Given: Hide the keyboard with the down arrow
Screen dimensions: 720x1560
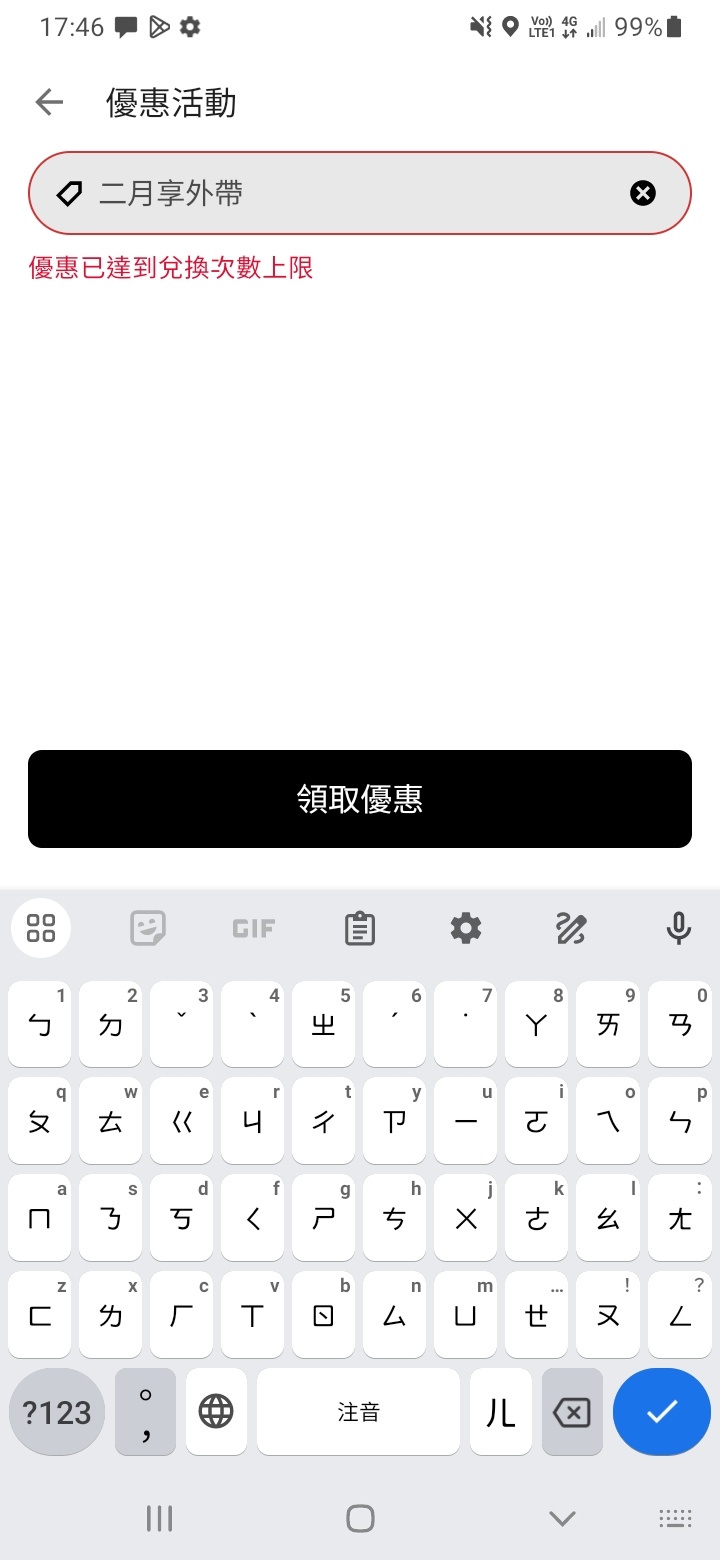Looking at the screenshot, I should (x=562, y=1518).
